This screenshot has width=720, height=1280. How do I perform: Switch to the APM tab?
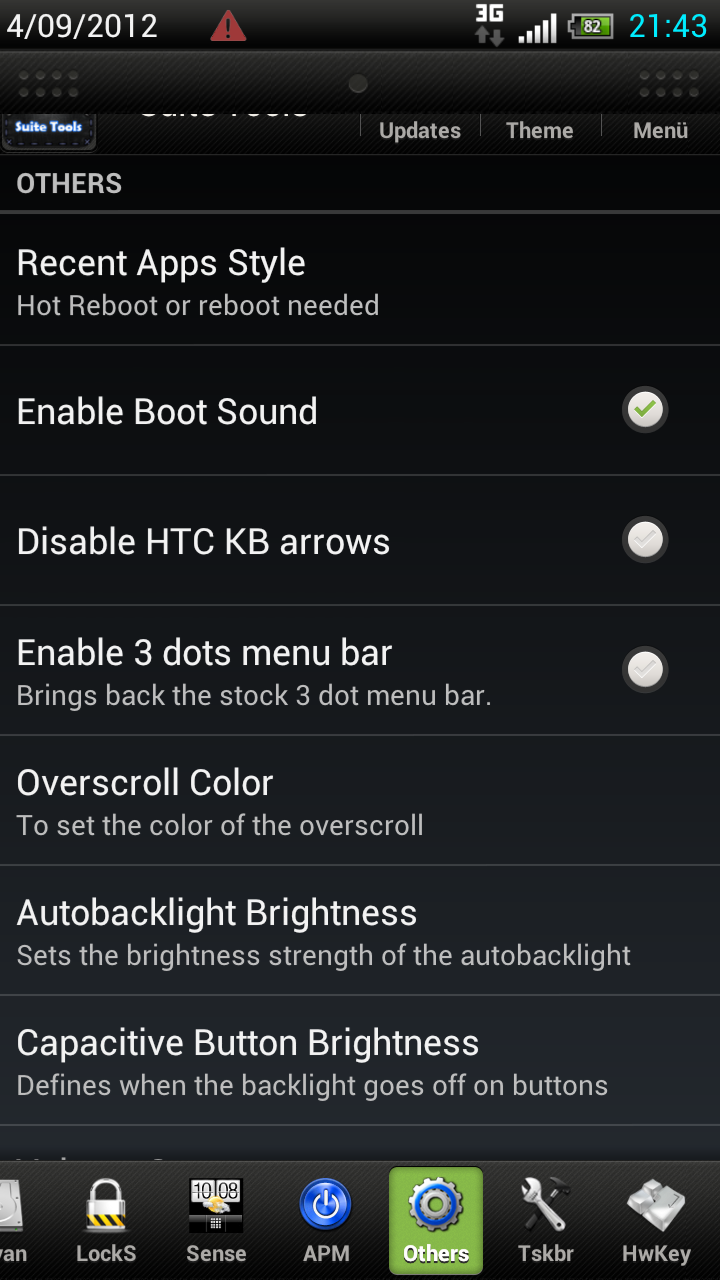point(326,1222)
